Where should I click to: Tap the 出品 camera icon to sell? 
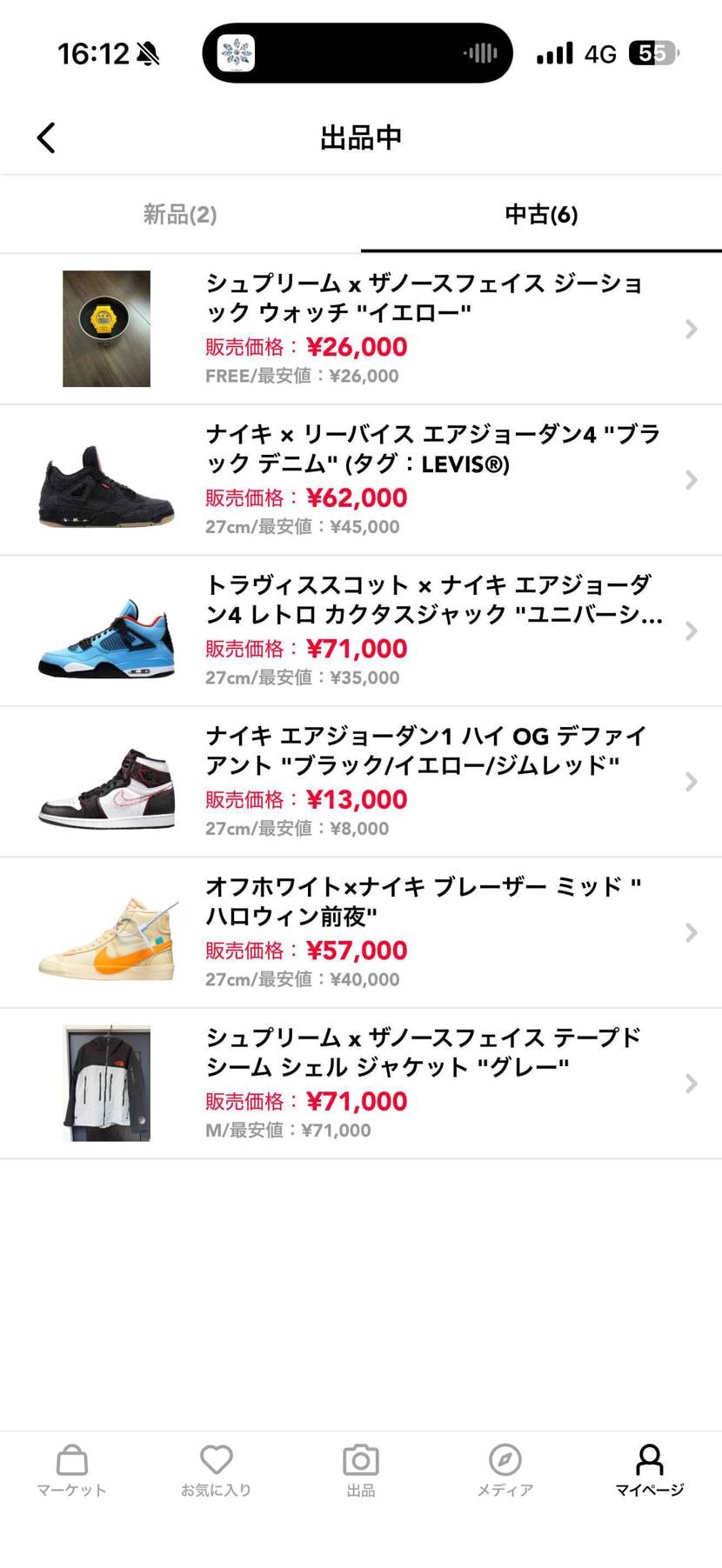tap(360, 1470)
